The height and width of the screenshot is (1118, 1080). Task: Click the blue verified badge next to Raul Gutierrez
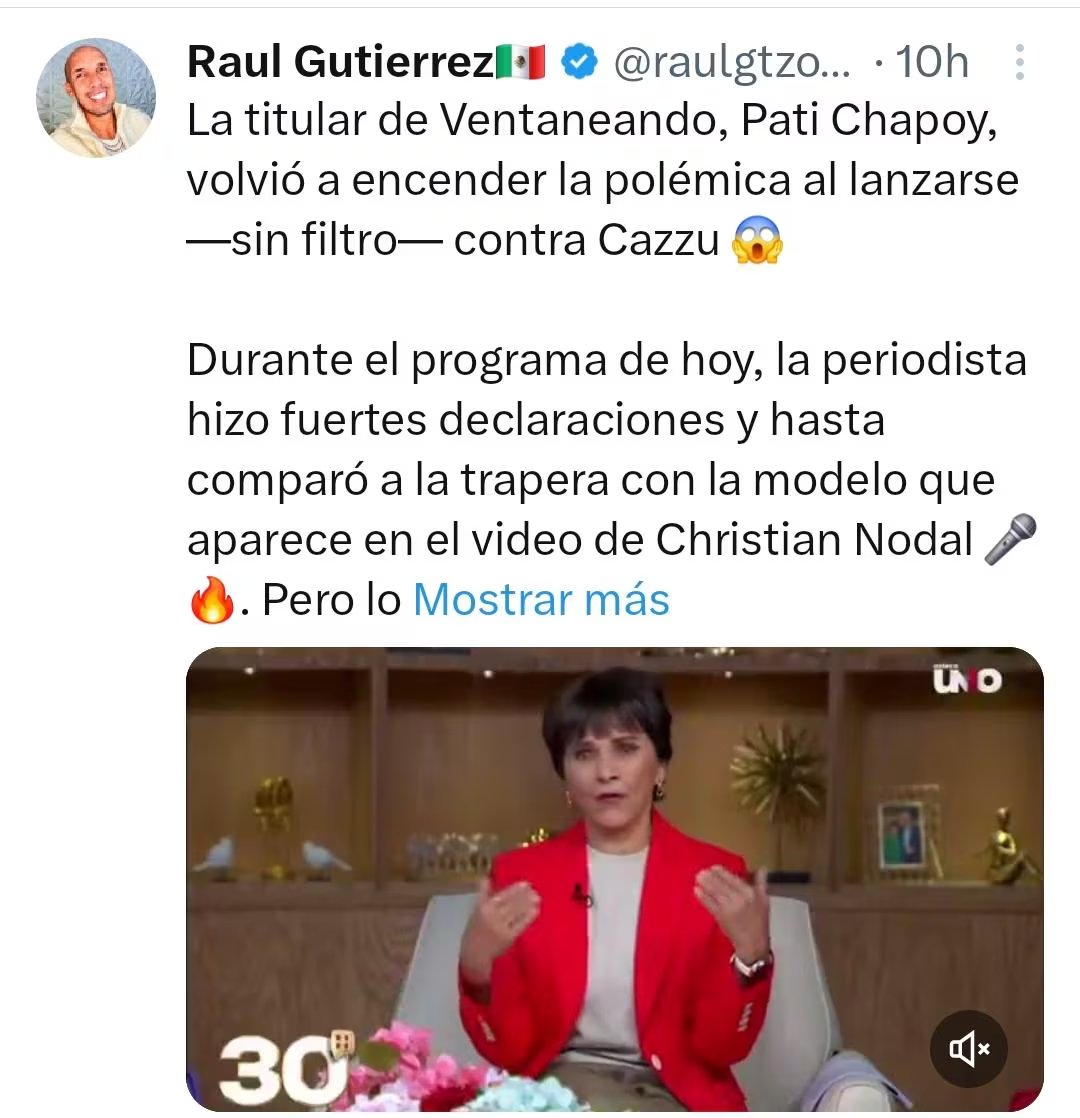[578, 60]
